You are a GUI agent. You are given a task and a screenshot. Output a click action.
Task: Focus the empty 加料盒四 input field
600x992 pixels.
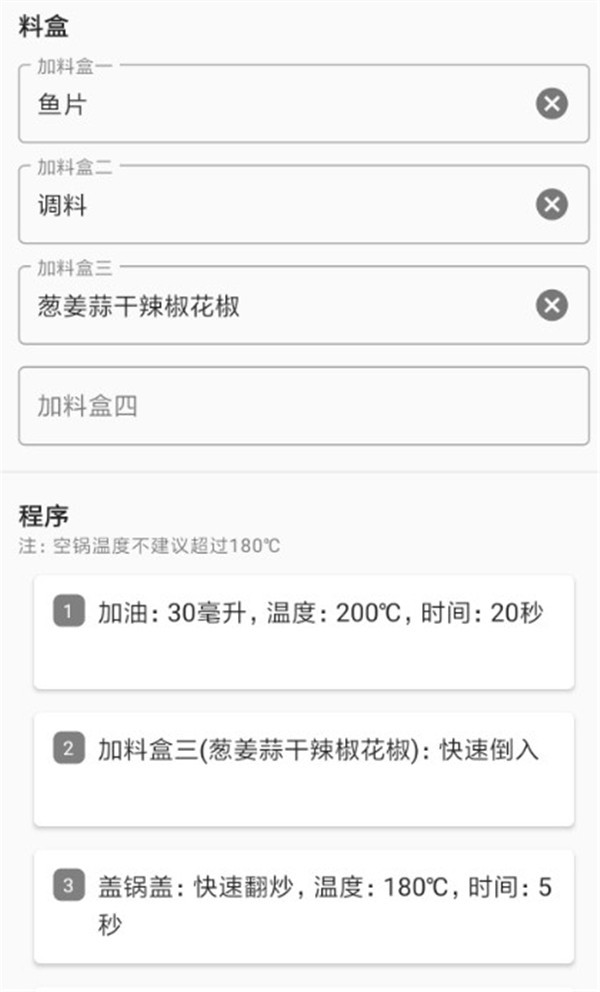pyautogui.click(x=303, y=406)
